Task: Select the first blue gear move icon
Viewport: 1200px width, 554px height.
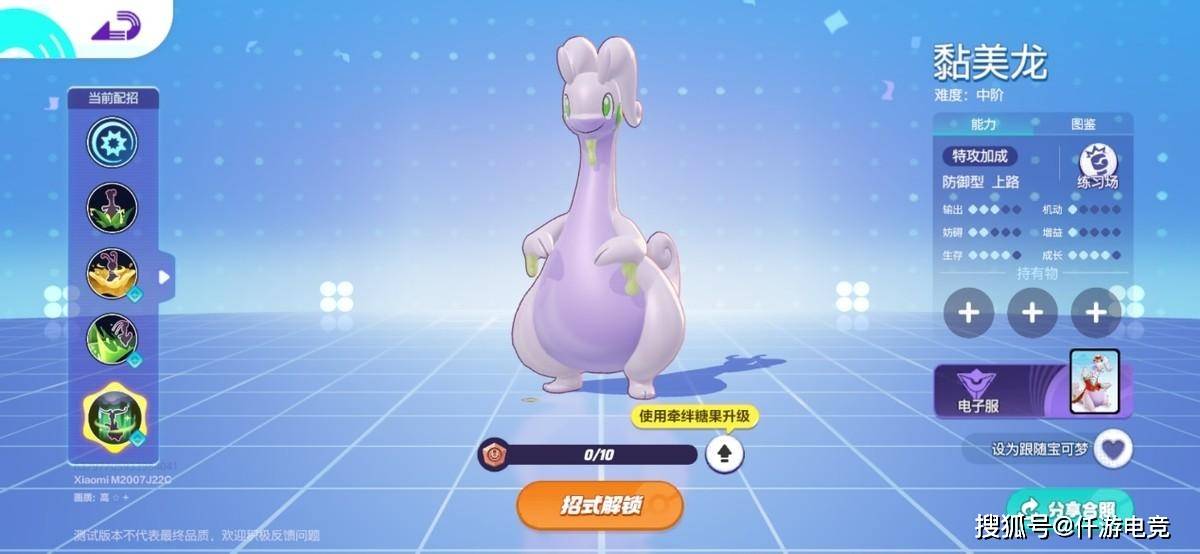Action: pyautogui.click(x=112, y=143)
